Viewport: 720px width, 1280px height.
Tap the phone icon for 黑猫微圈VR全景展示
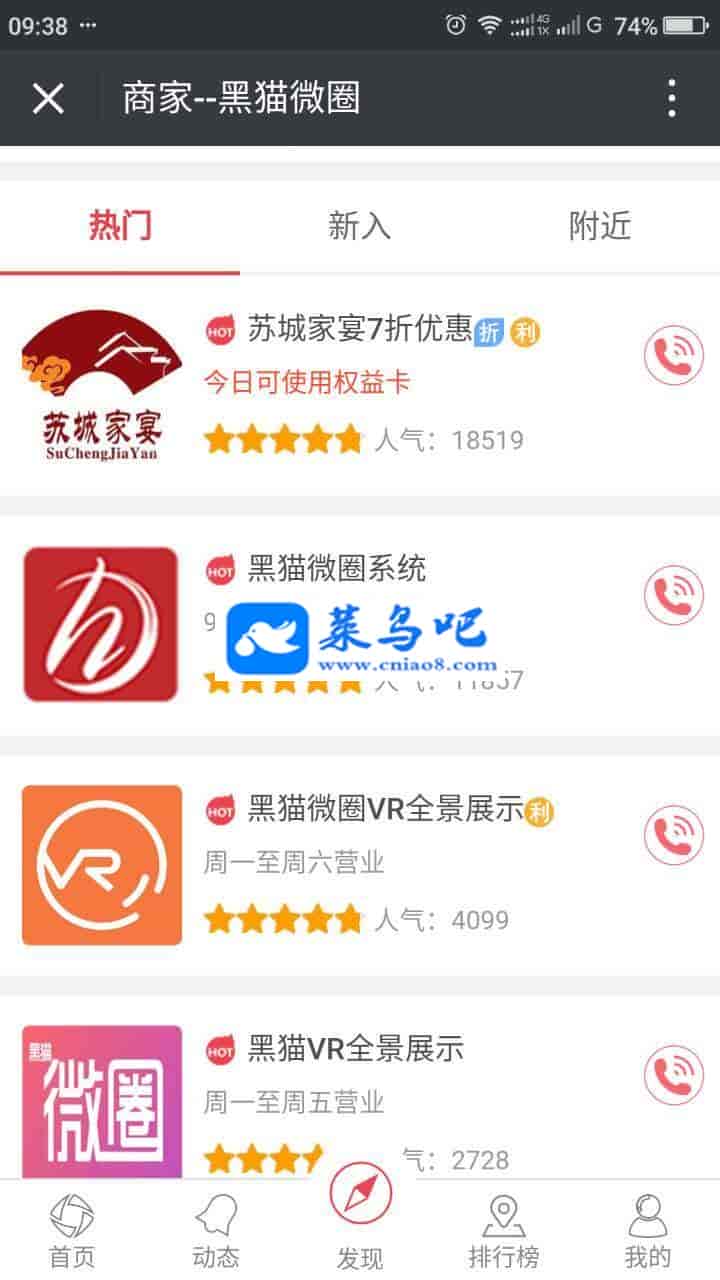[673, 835]
